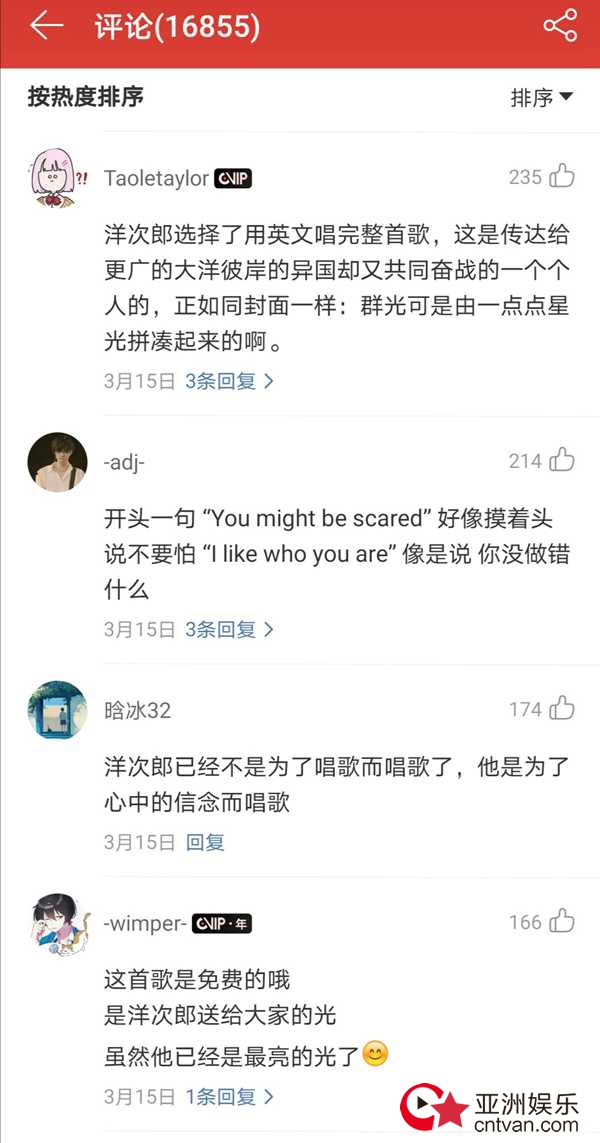Like 晗冰32's comment

pos(562,710)
